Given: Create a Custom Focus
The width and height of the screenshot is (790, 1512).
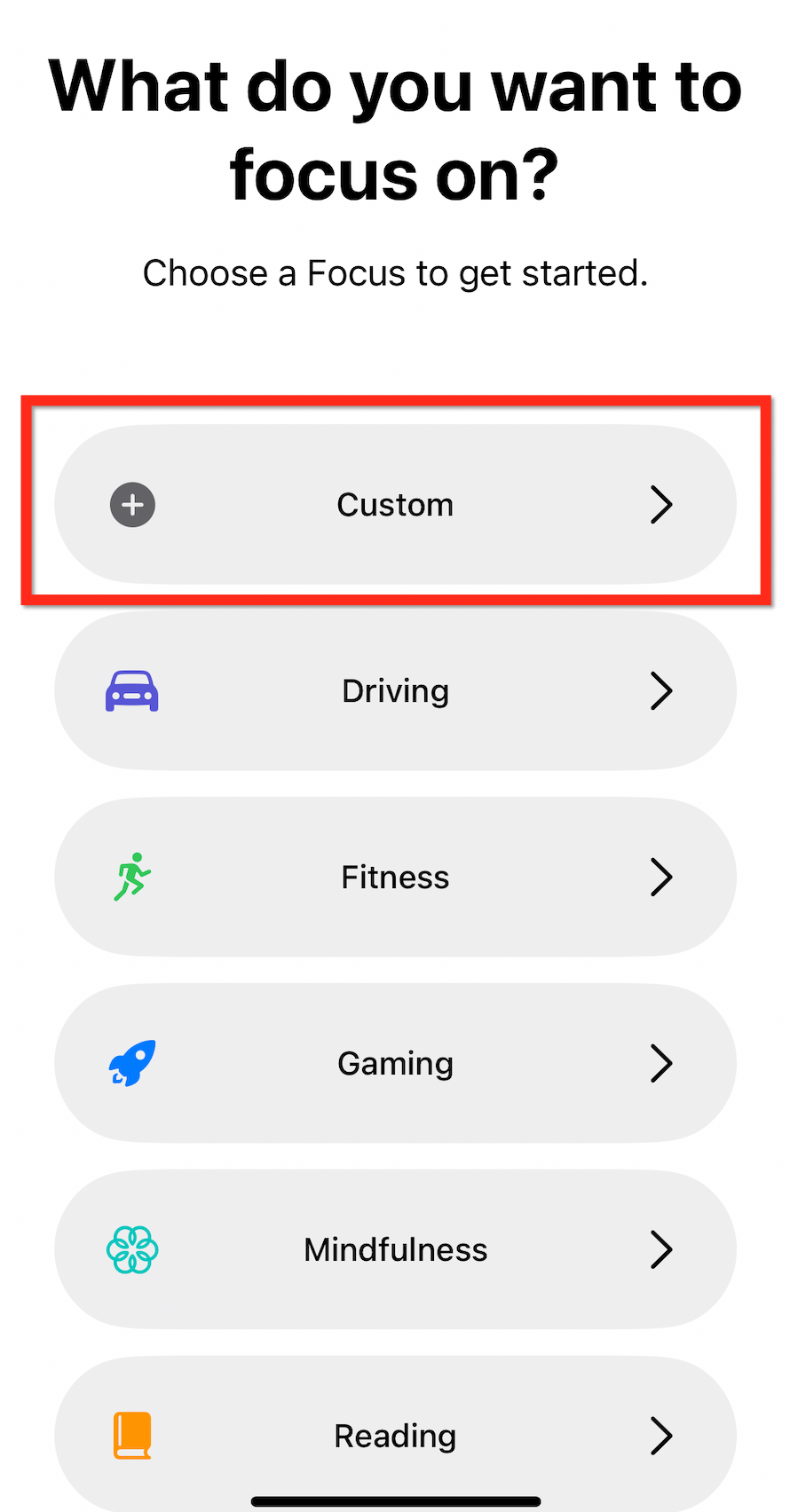Looking at the screenshot, I should (395, 504).
